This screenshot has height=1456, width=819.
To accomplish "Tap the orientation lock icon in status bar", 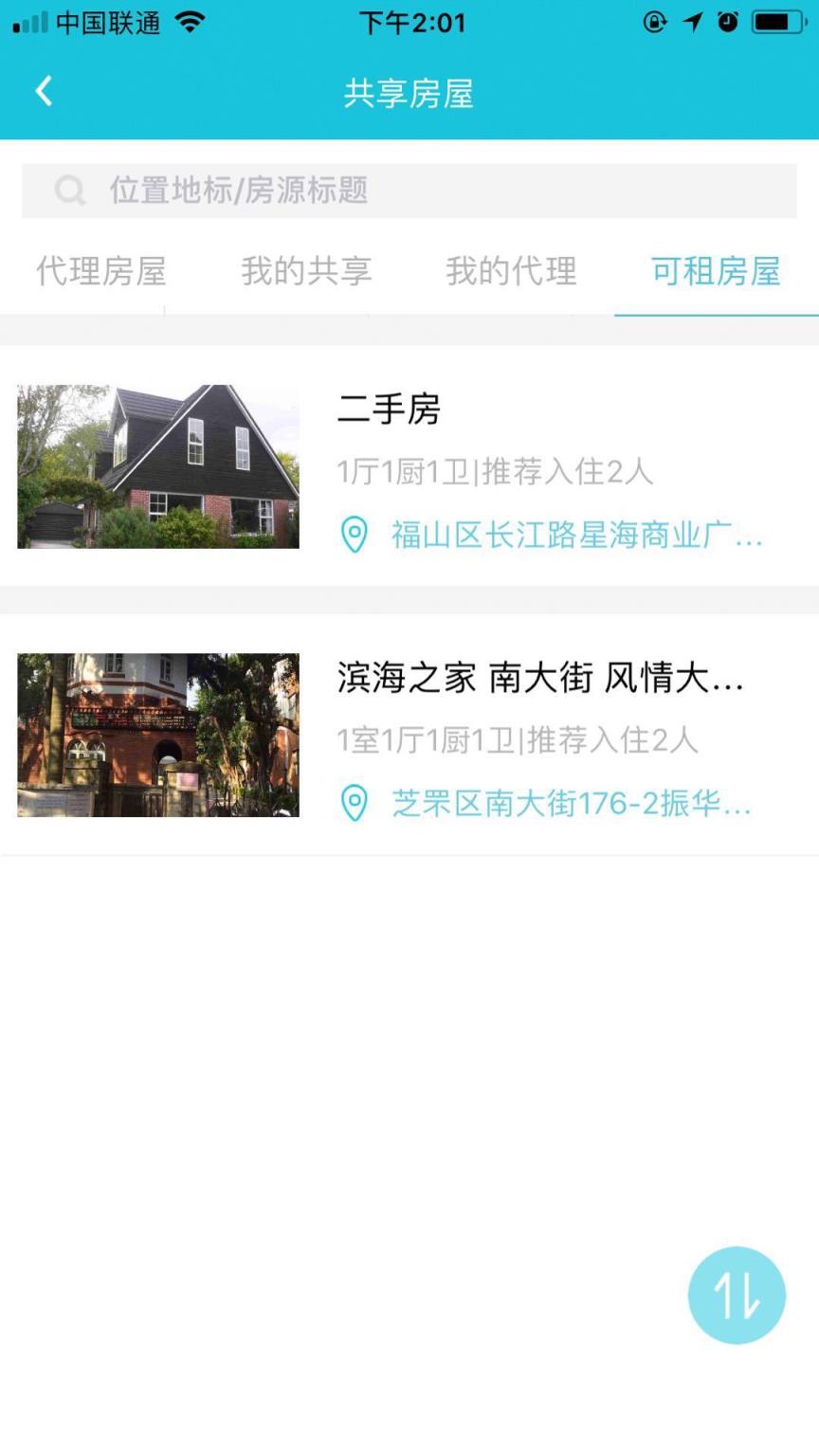I will pos(655,23).
